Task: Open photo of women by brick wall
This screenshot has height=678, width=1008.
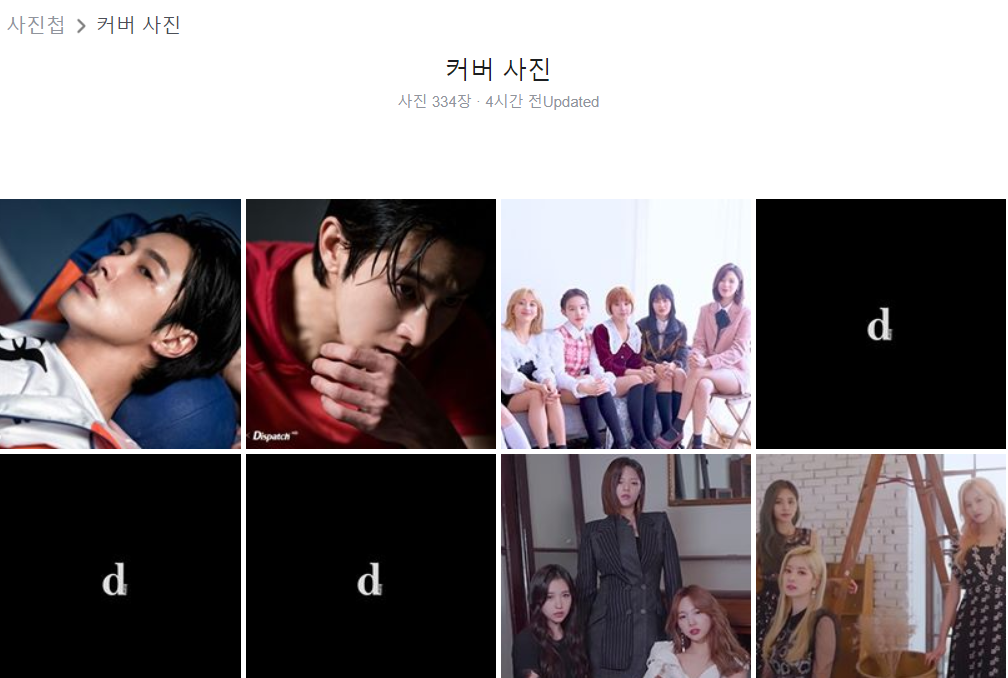Action: pos(881,566)
